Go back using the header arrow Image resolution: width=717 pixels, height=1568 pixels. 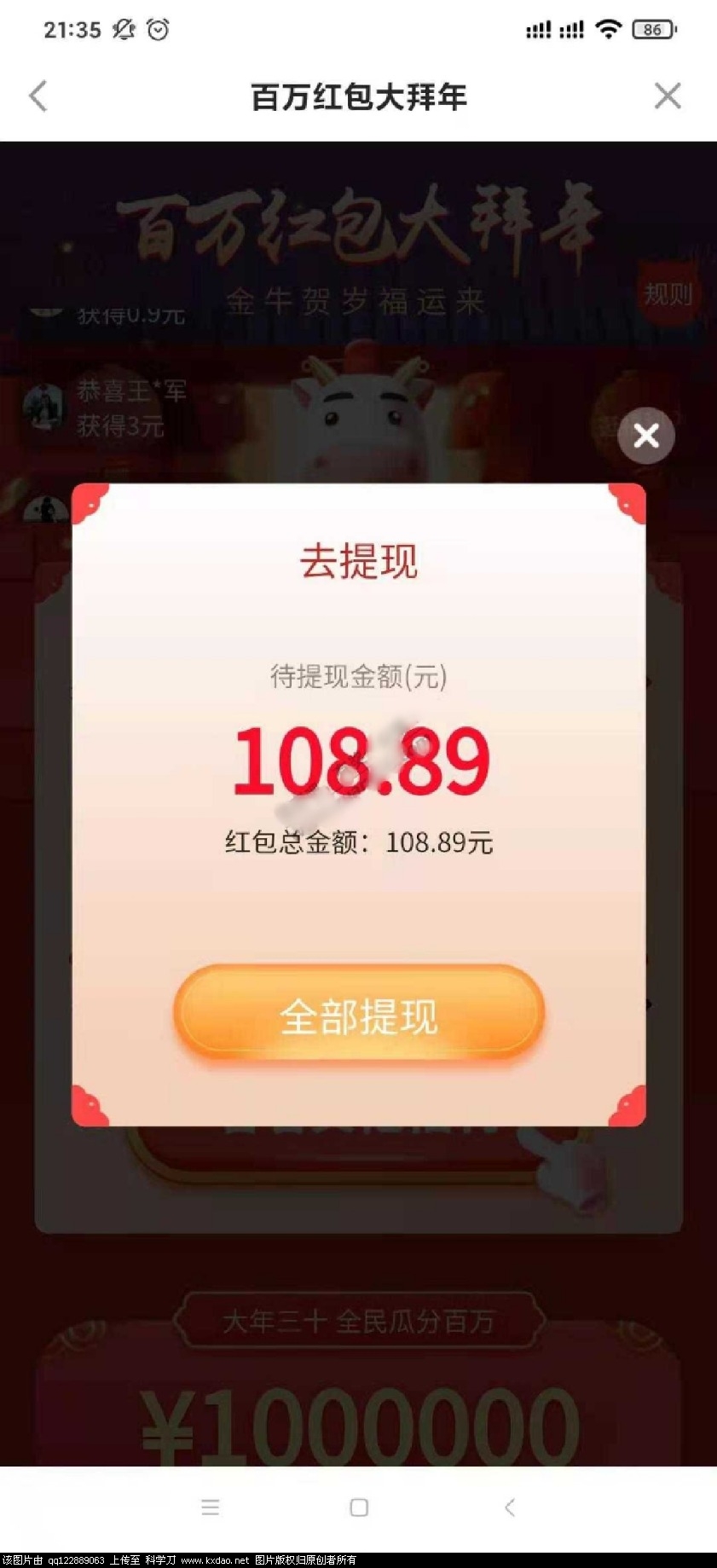tap(38, 95)
